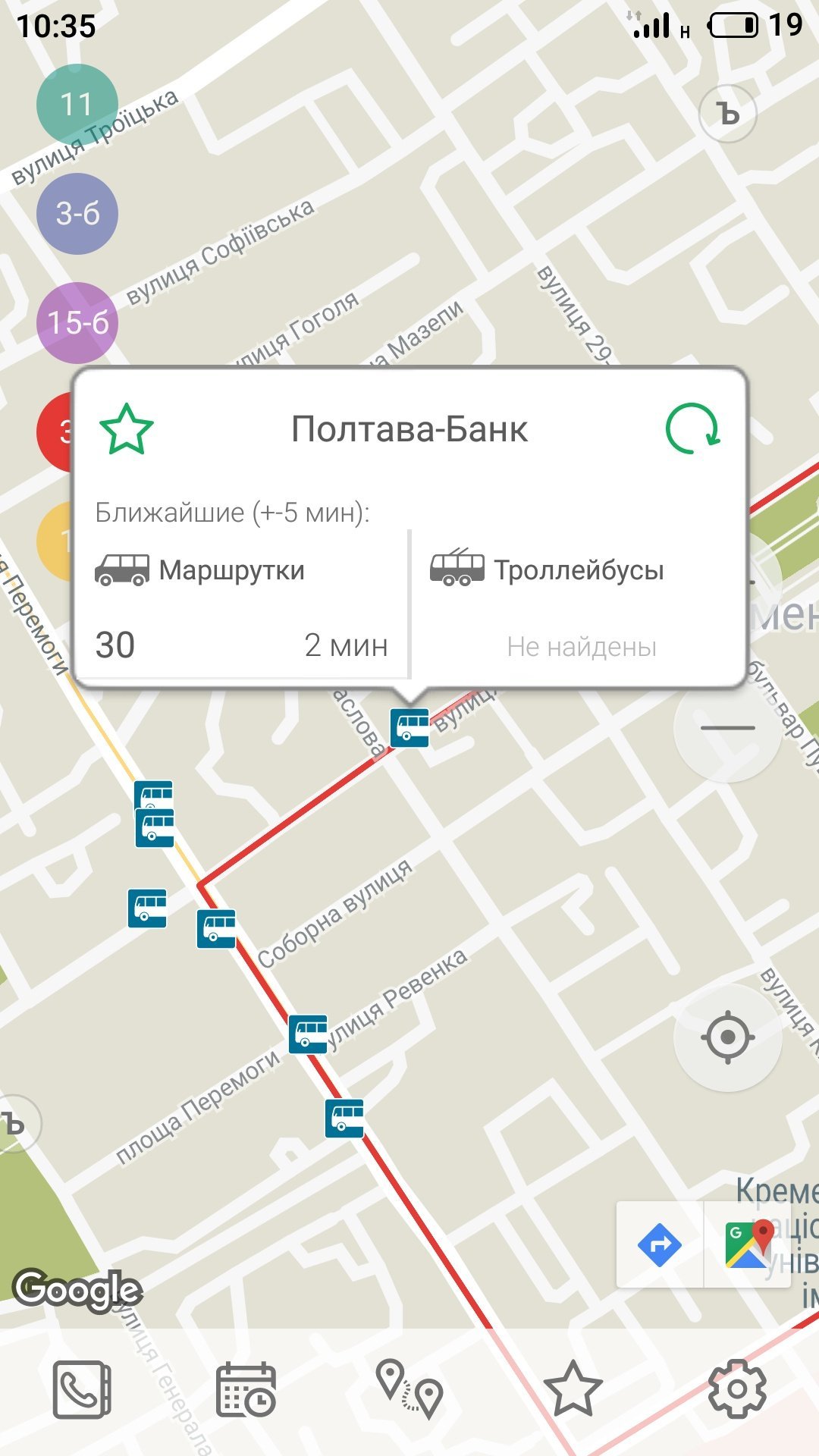Screen dimensions: 819x1456
Task: Open route 30 маршрутка arriving in 2 min
Action: pyautogui.click(x=241, y=645)
